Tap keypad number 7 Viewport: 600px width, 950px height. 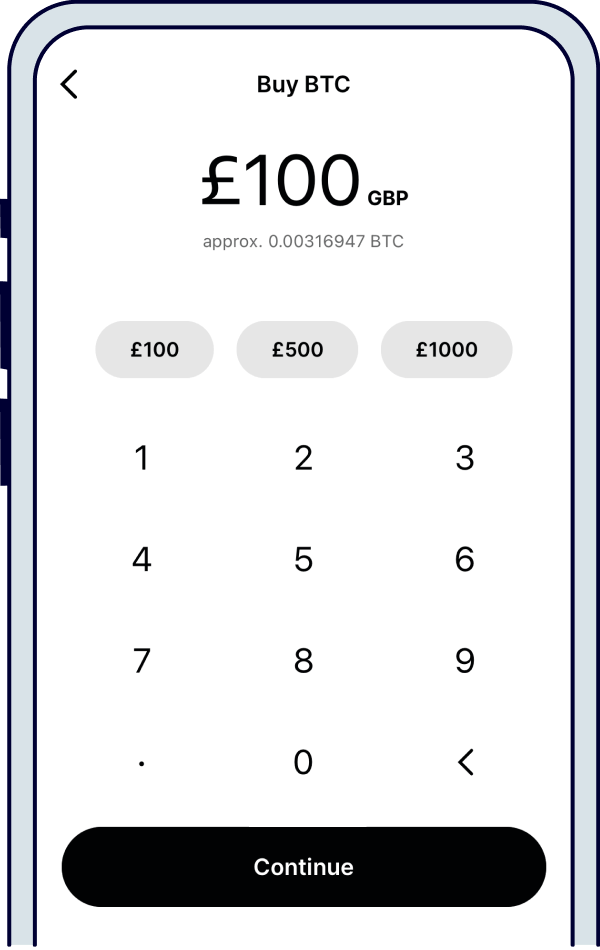coord(142,661)
